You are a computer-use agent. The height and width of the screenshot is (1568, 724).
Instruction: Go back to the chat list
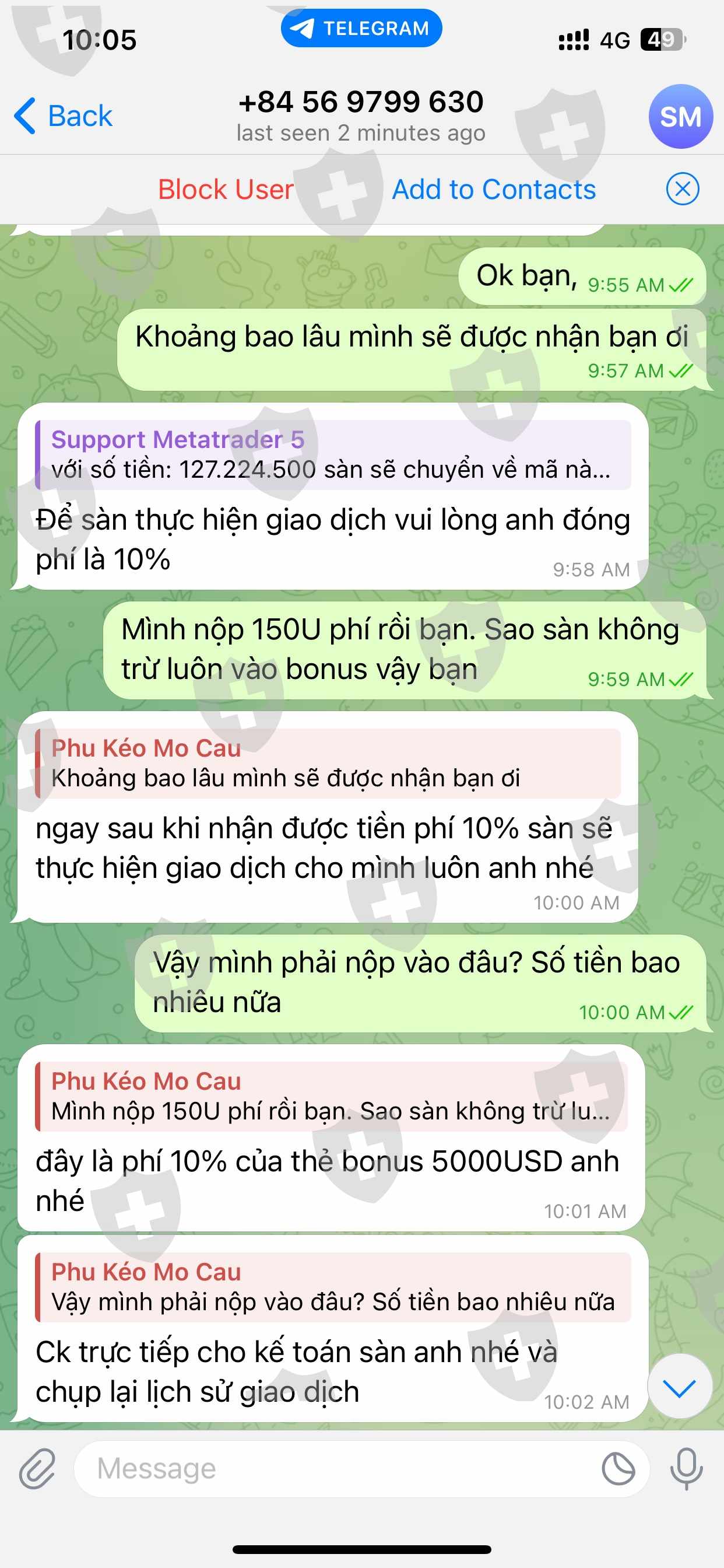(64, 116)
